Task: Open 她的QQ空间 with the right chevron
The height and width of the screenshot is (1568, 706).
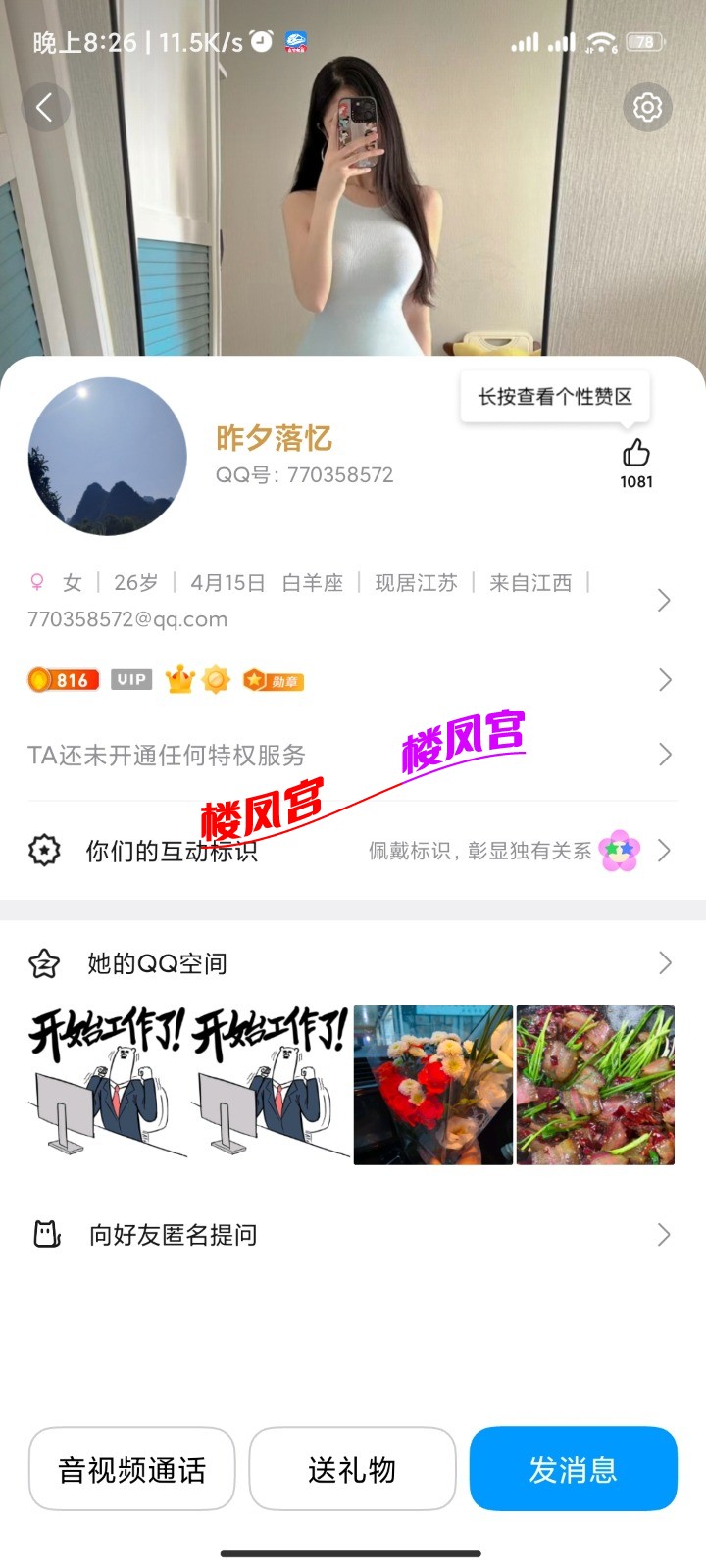Action: (x=664, y=963)
